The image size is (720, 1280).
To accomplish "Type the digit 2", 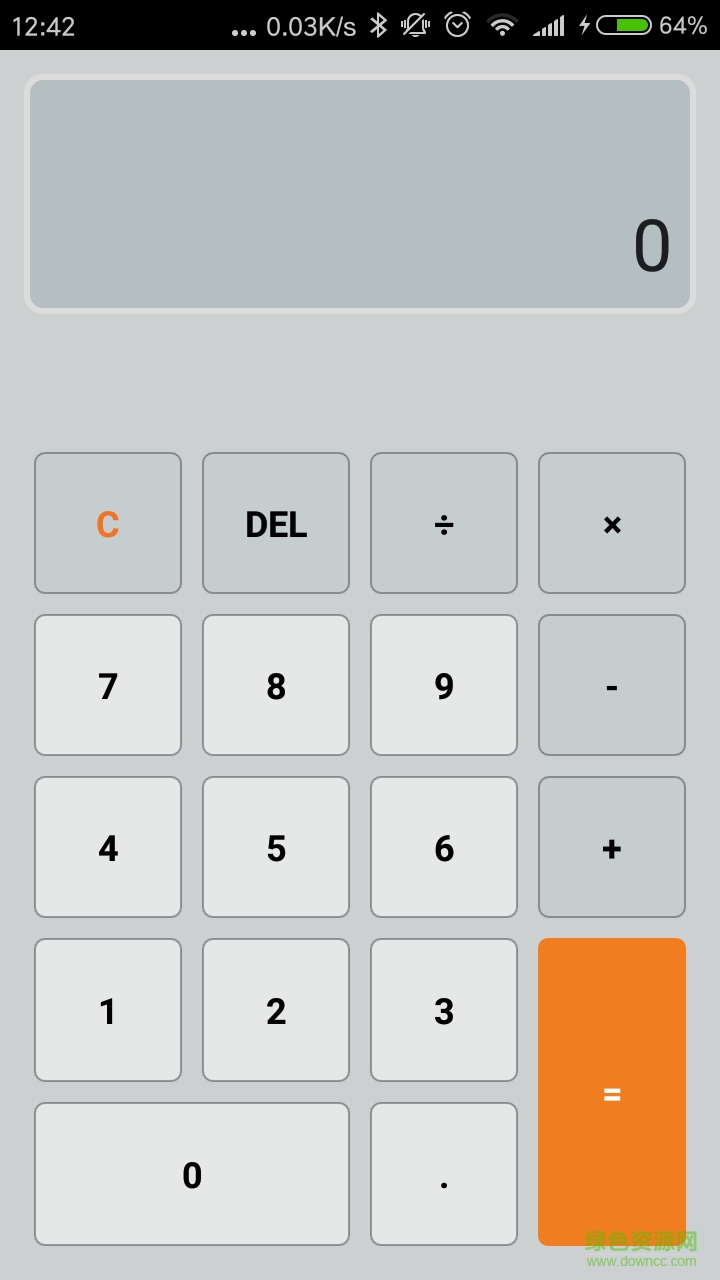I will pyautogui.click(x=276, y=1010).
